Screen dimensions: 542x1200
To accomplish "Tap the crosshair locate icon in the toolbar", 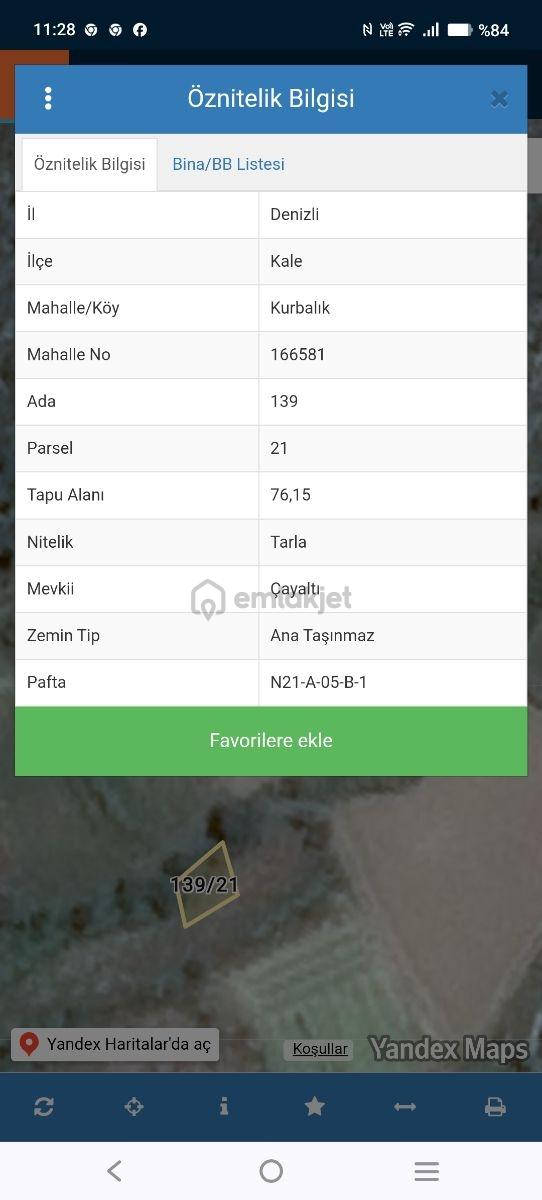I will click(x=134, y=1106).
